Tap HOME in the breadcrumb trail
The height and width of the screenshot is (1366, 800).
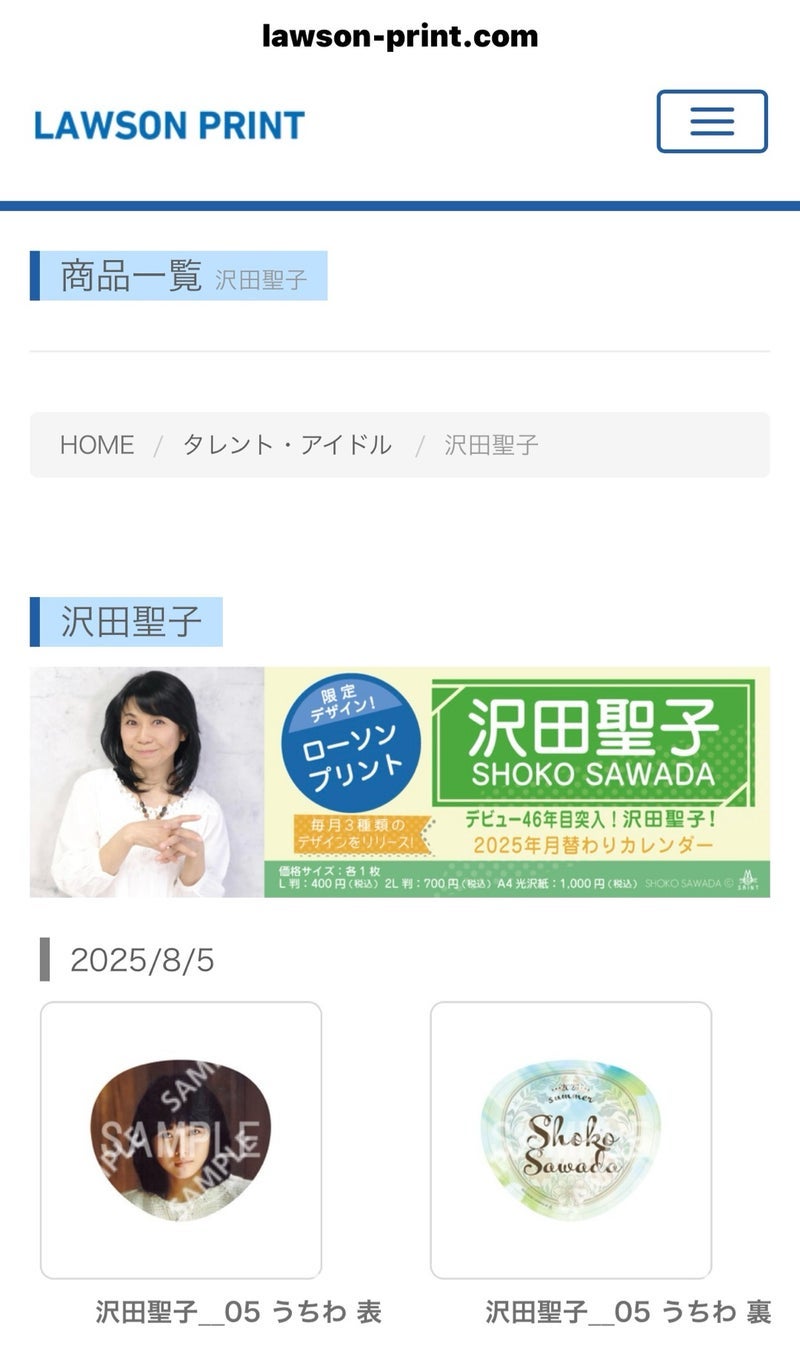(97, 445)
